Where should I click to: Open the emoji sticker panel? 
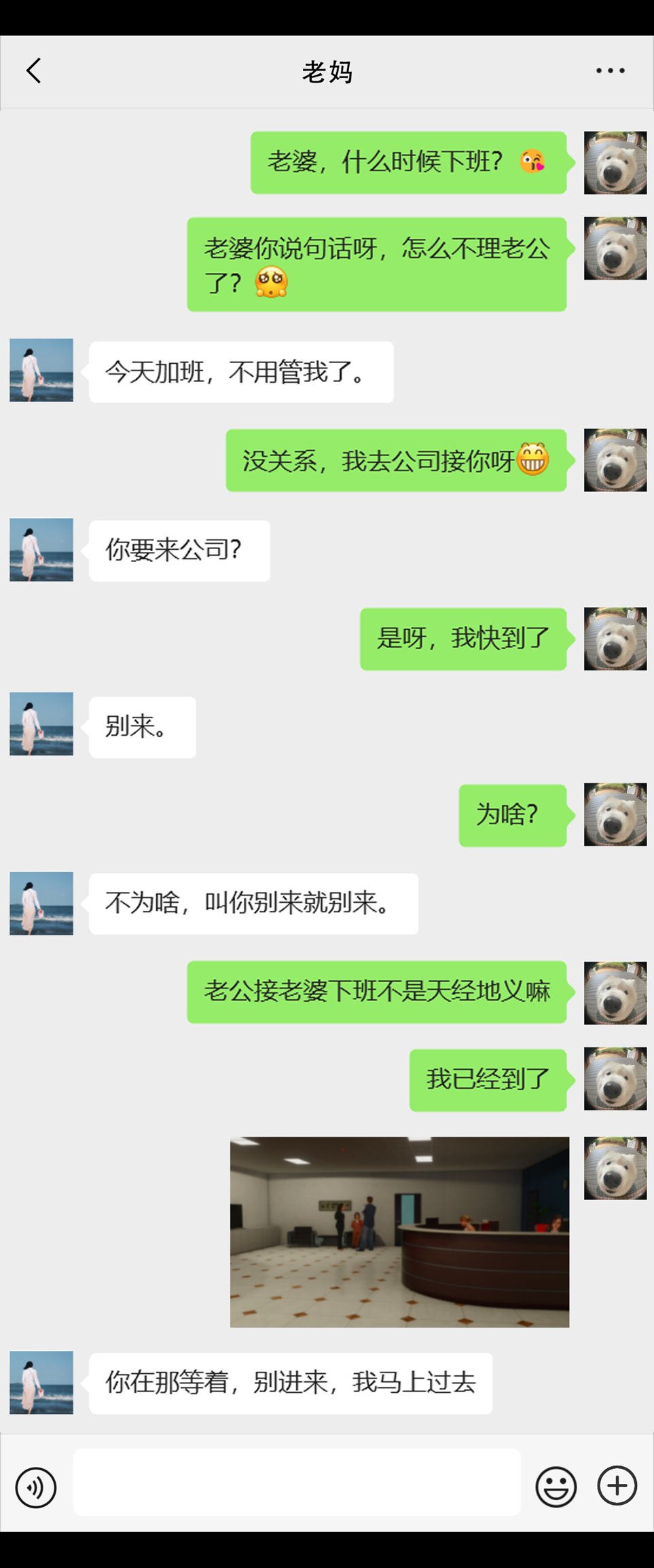click(x=556, y=1487)
